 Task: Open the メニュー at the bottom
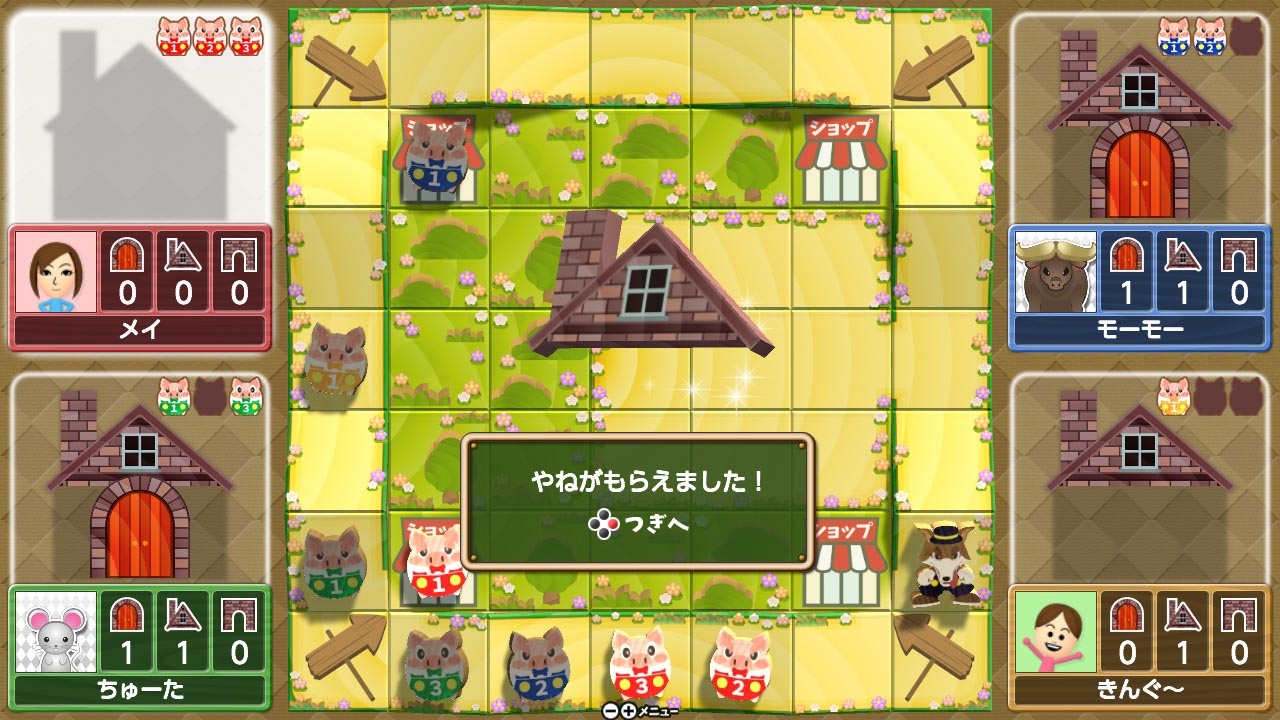click(640, 711)
